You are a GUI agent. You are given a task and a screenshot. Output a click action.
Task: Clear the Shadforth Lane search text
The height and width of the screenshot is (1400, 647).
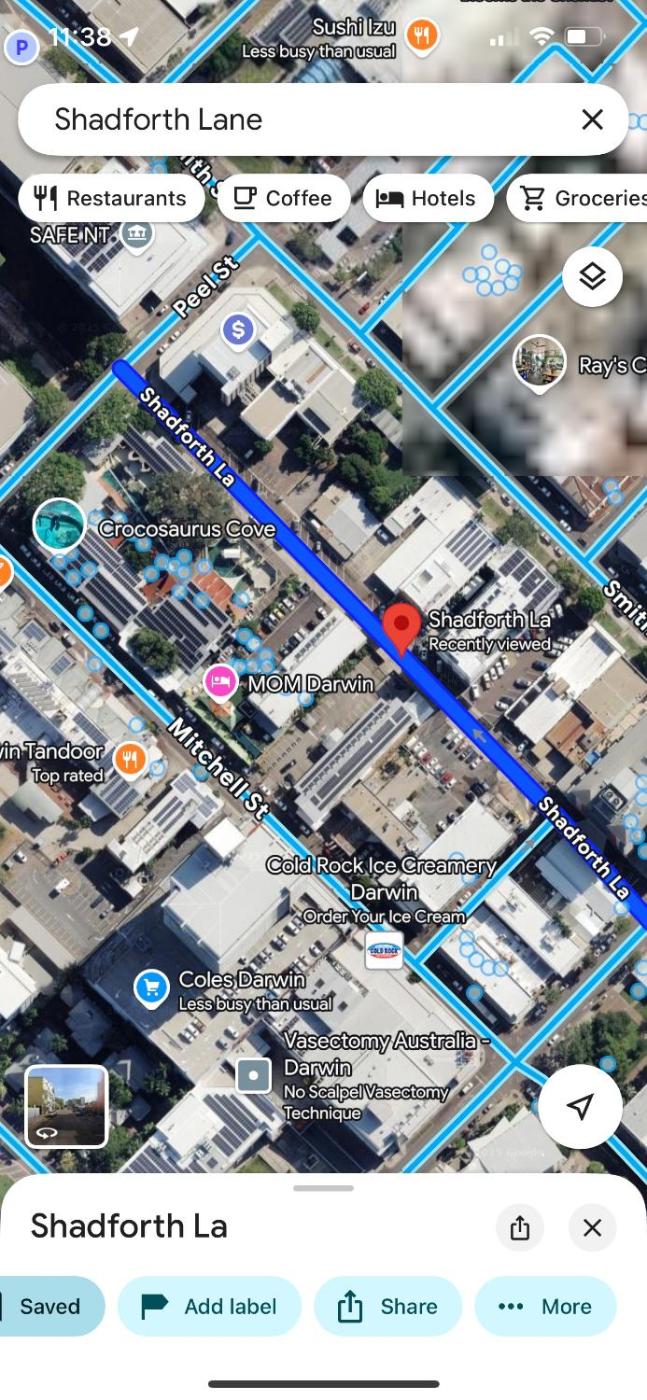(x=592, y=120)
